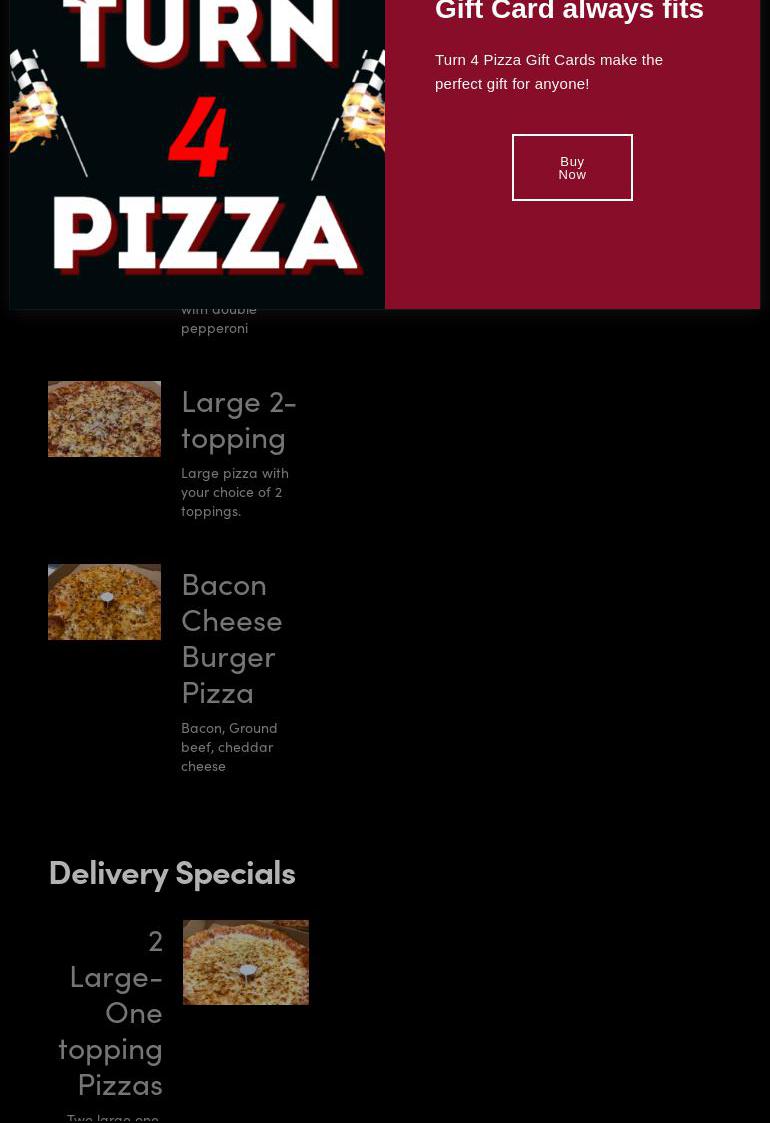Select the Bacon Cheese Burger Pizza
Viewport: 770px width, 1123px height.
tap(231, 637)
